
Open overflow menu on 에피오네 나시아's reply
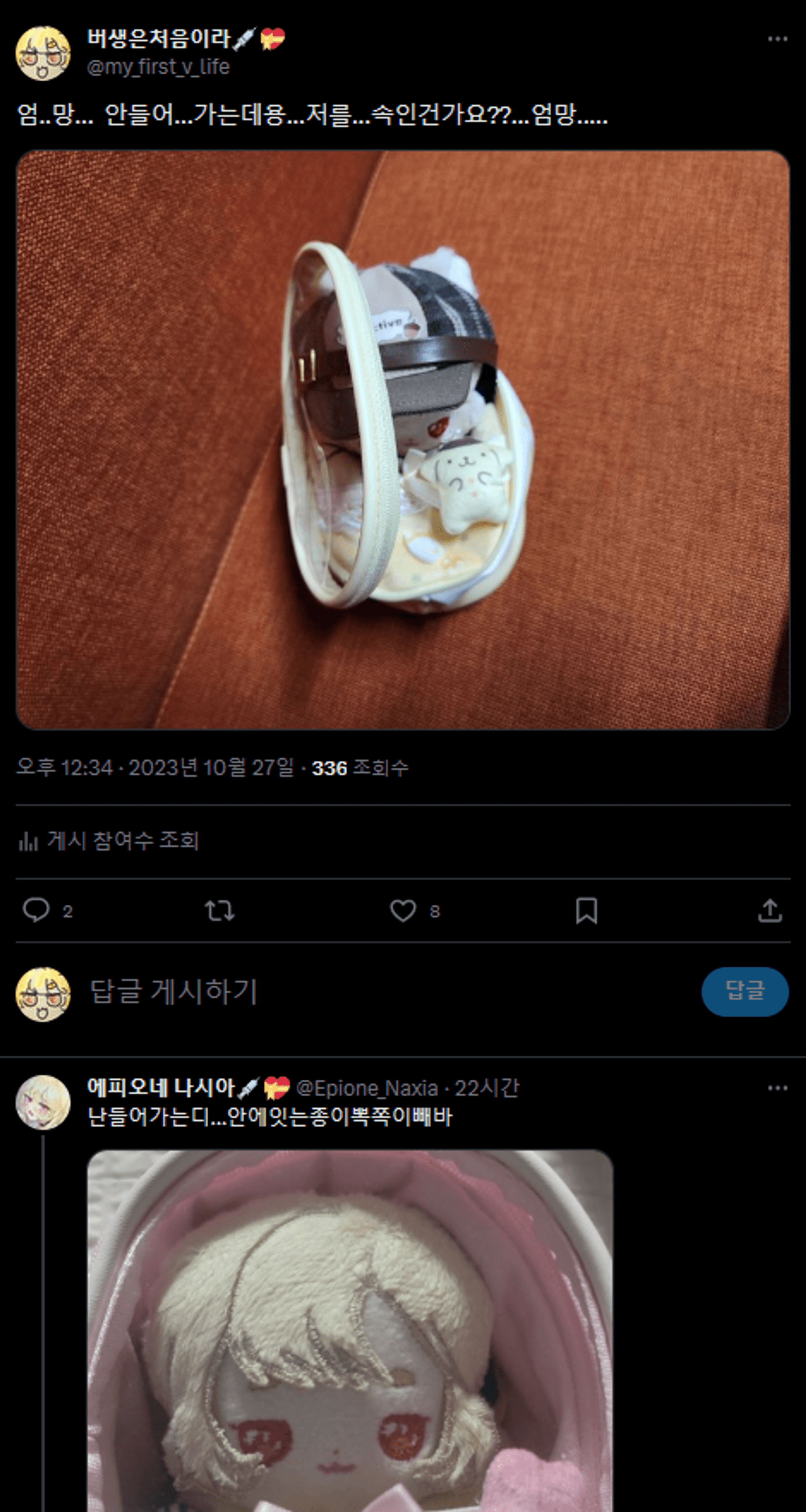pos(777,1088)
